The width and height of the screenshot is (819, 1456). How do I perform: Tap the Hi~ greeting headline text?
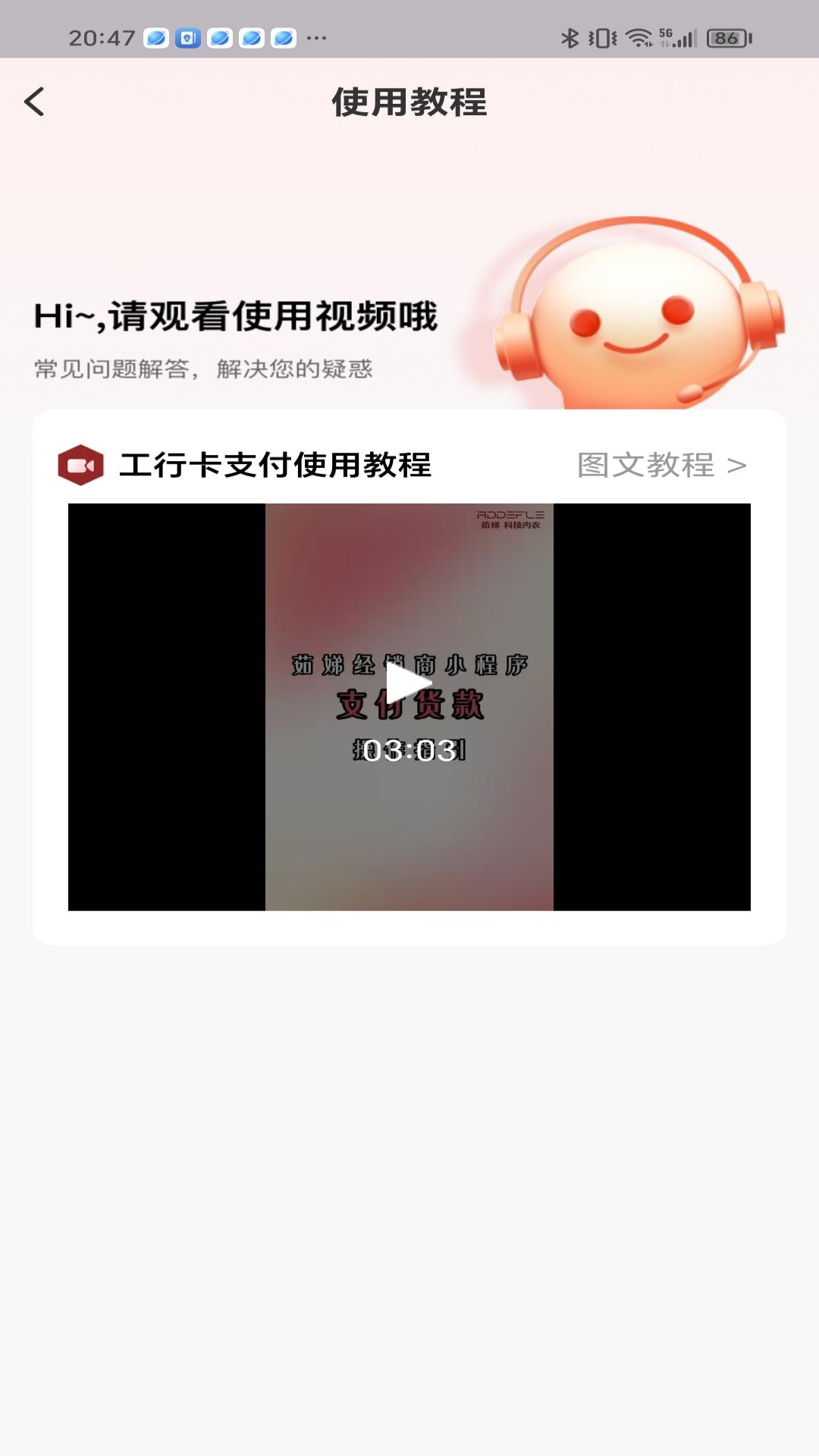(x=236, y=315)
